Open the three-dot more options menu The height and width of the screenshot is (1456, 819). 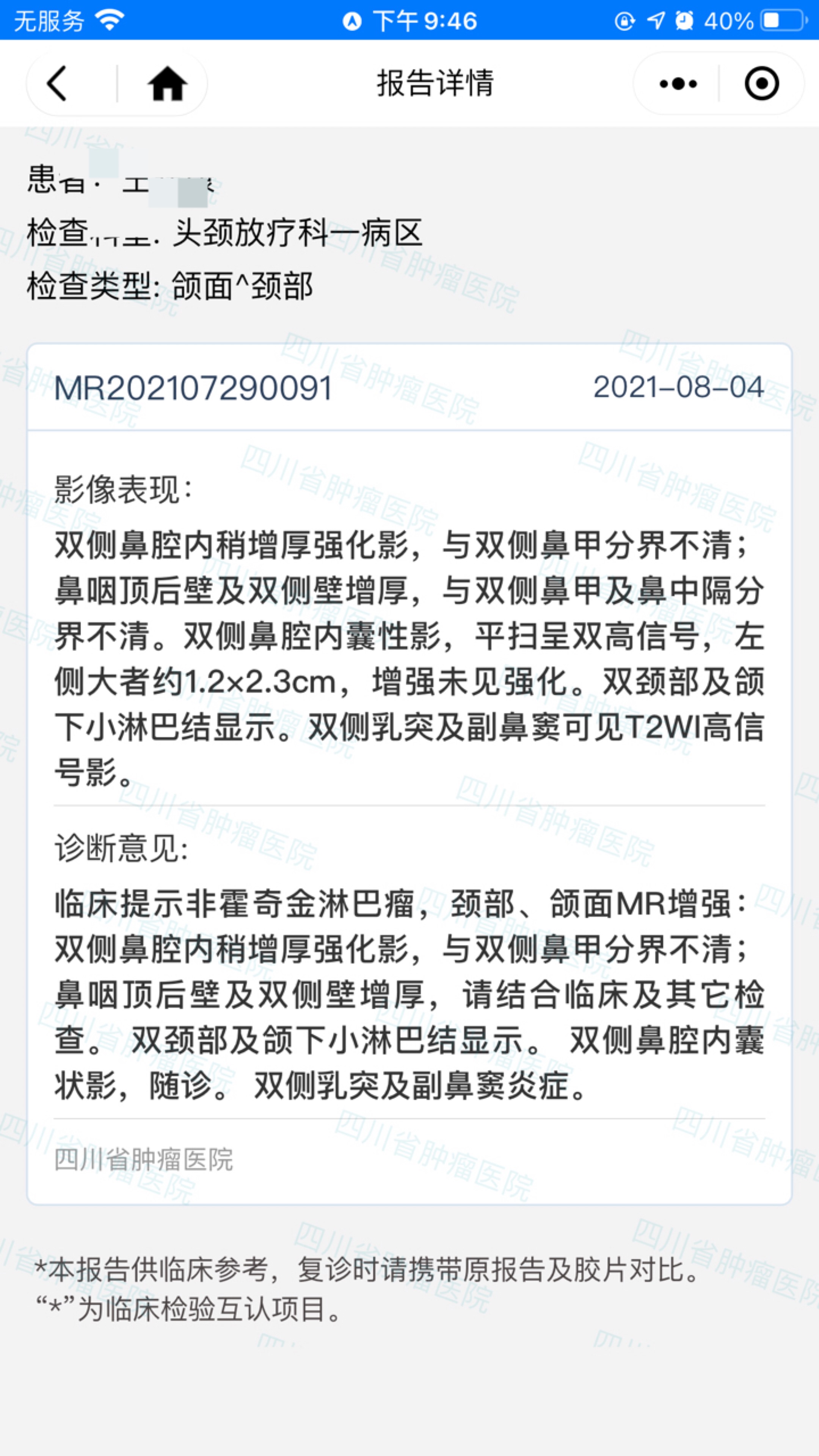pos(678,84)
